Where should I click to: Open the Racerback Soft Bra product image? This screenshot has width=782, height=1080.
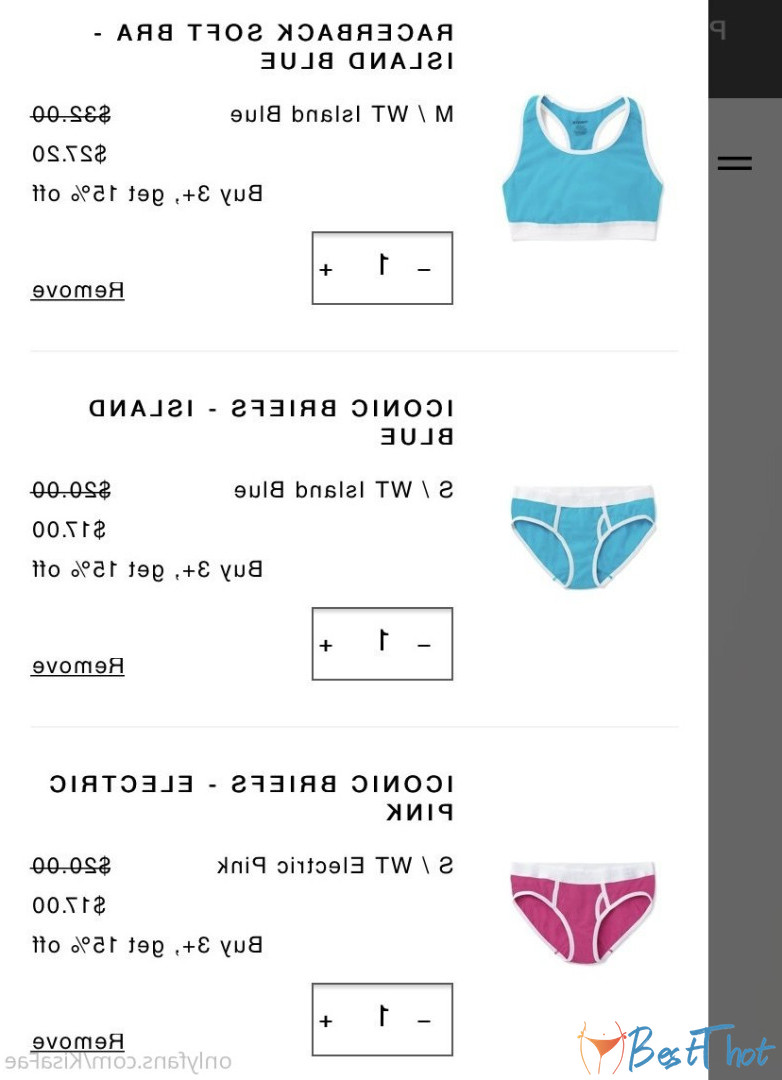[582, 168]
